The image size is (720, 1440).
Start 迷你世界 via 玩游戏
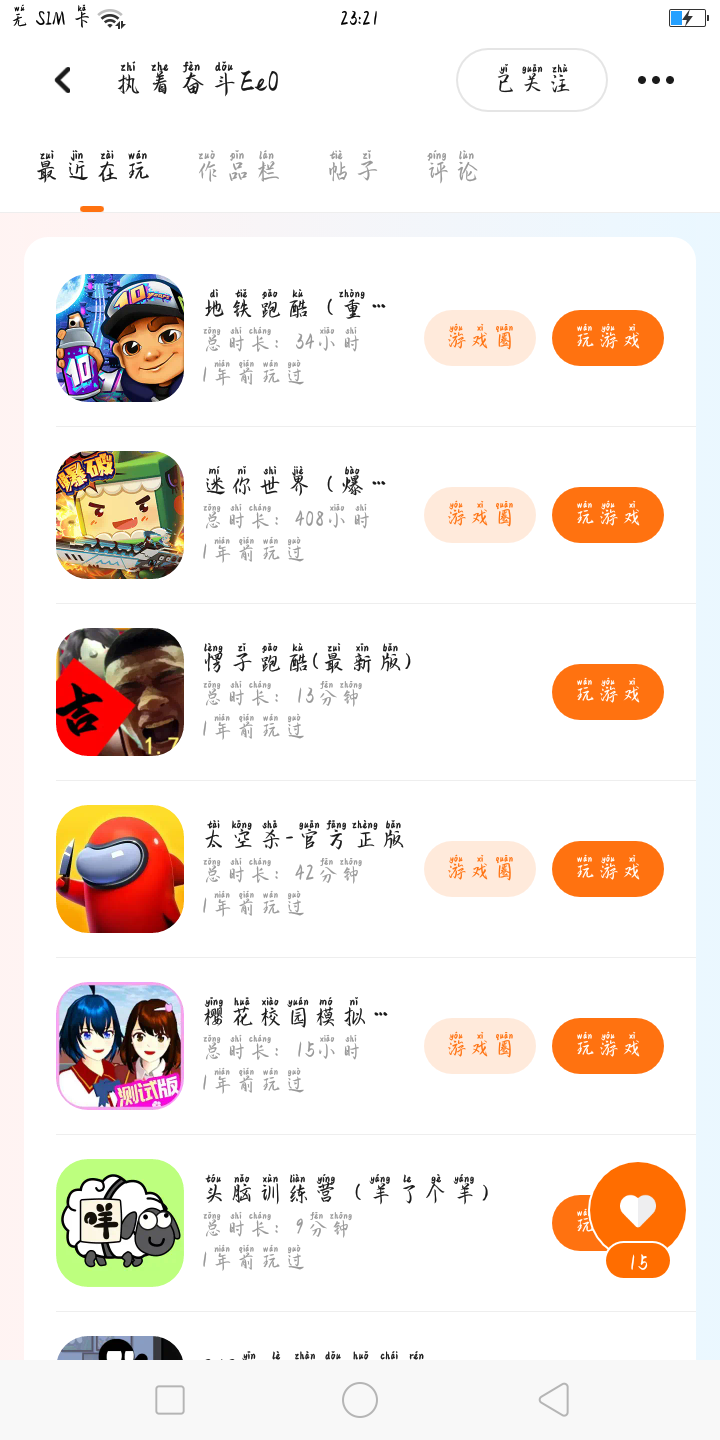click(x=608, y=515)
